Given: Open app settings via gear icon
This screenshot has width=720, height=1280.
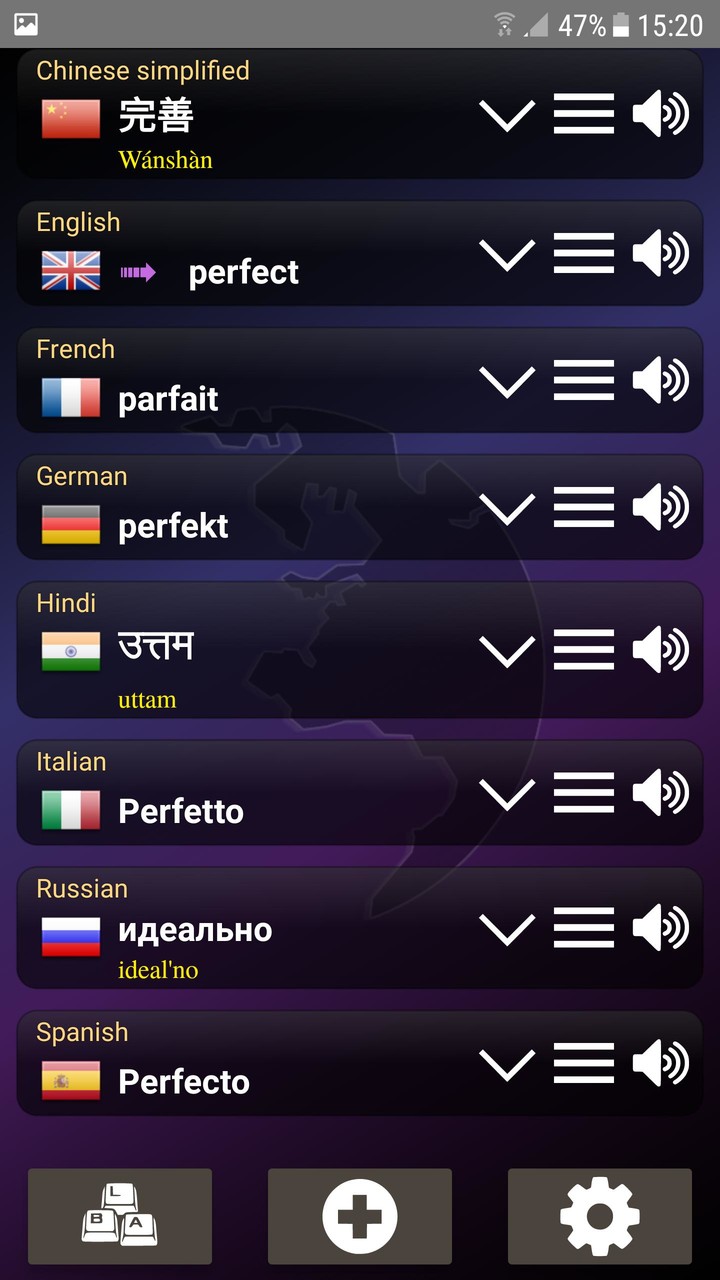Looking at the screenshot, I should pyautogui.click(x=599, y=1216).
